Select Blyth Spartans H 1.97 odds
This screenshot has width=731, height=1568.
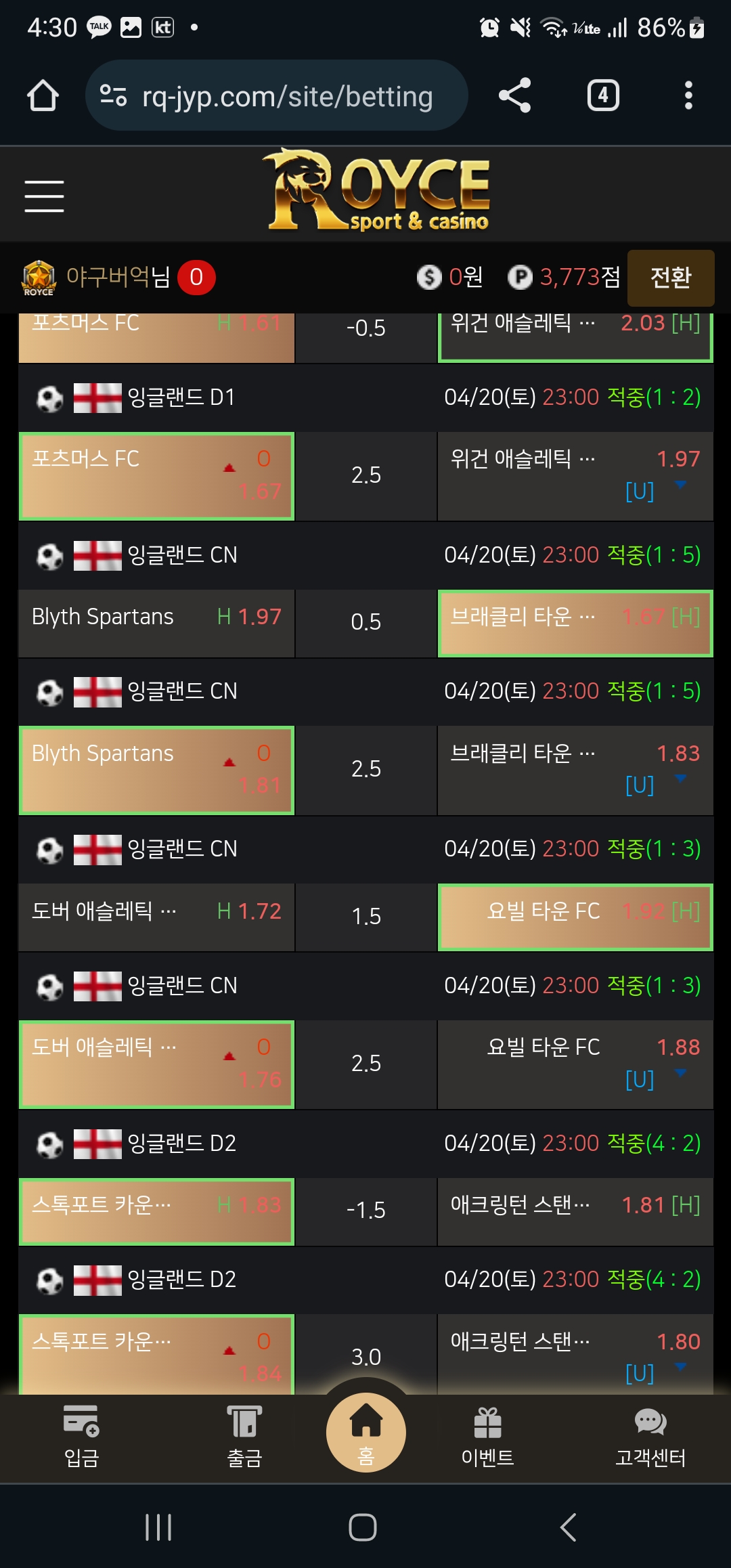pyautogui.click(x=156, y=624)
